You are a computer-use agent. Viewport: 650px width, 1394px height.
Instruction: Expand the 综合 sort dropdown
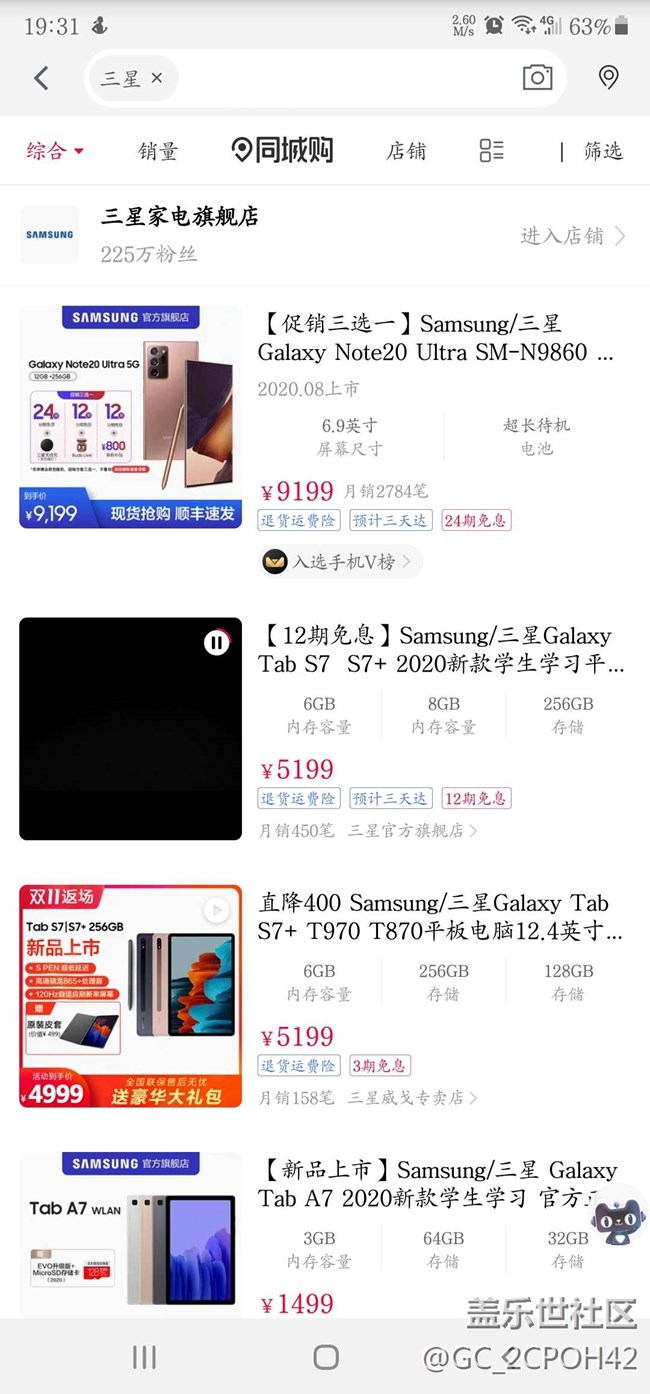point(55,151)
